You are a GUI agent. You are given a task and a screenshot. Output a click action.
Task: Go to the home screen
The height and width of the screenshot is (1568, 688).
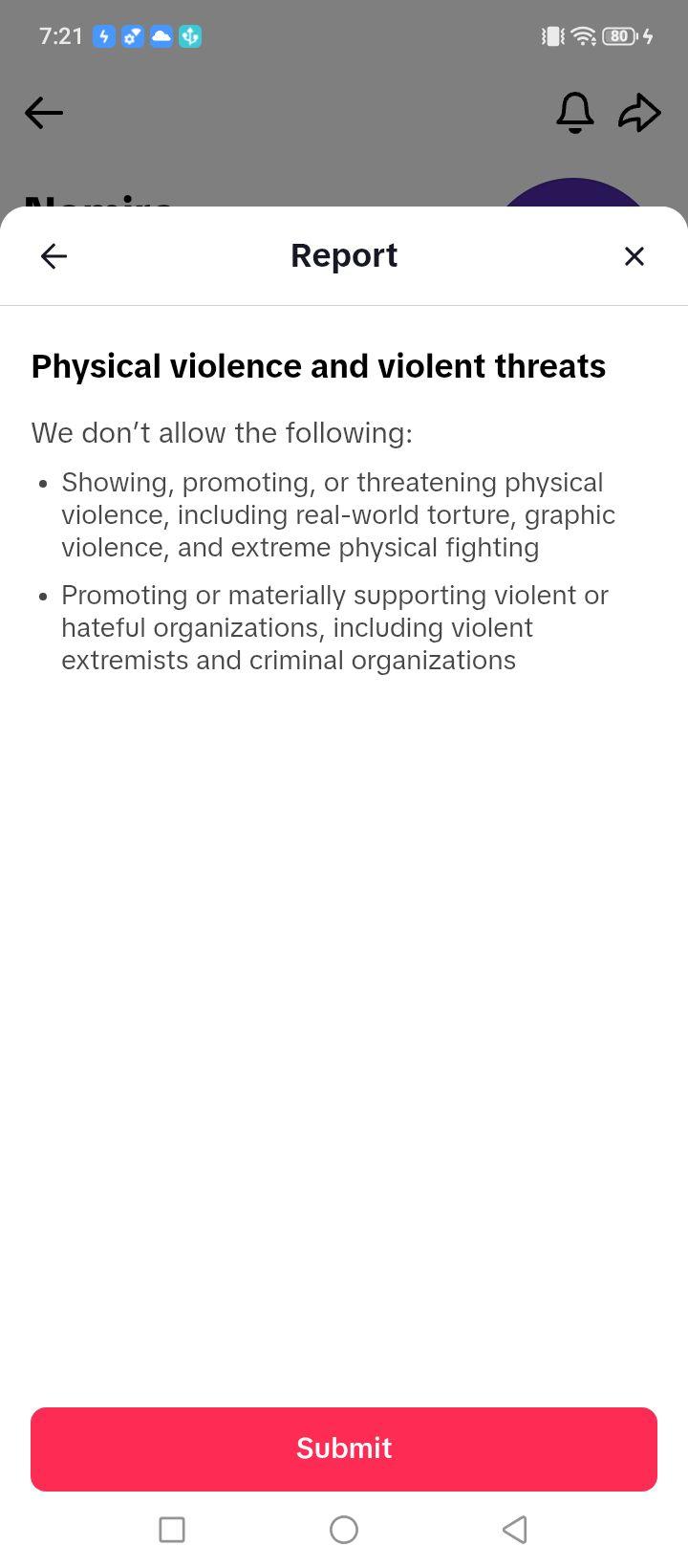click(x=344, y=1530)
